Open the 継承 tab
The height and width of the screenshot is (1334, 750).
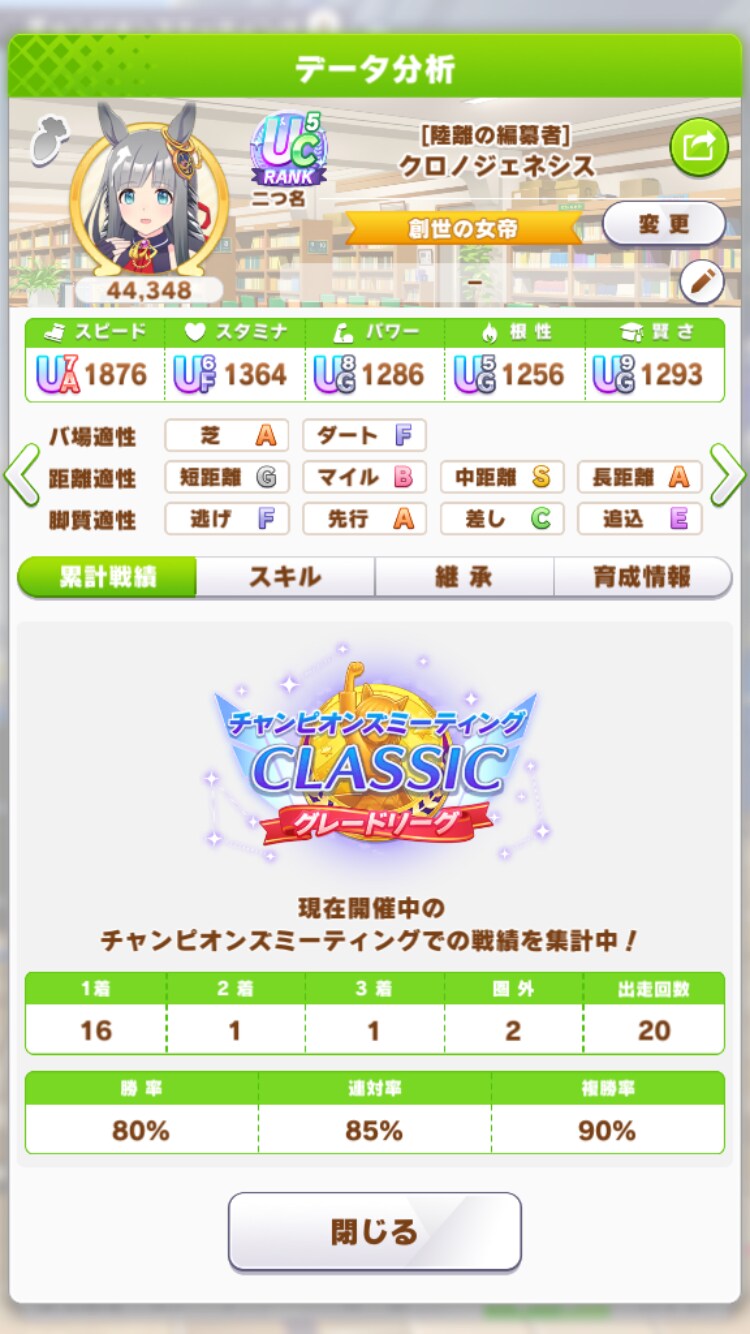pos(464,577)
